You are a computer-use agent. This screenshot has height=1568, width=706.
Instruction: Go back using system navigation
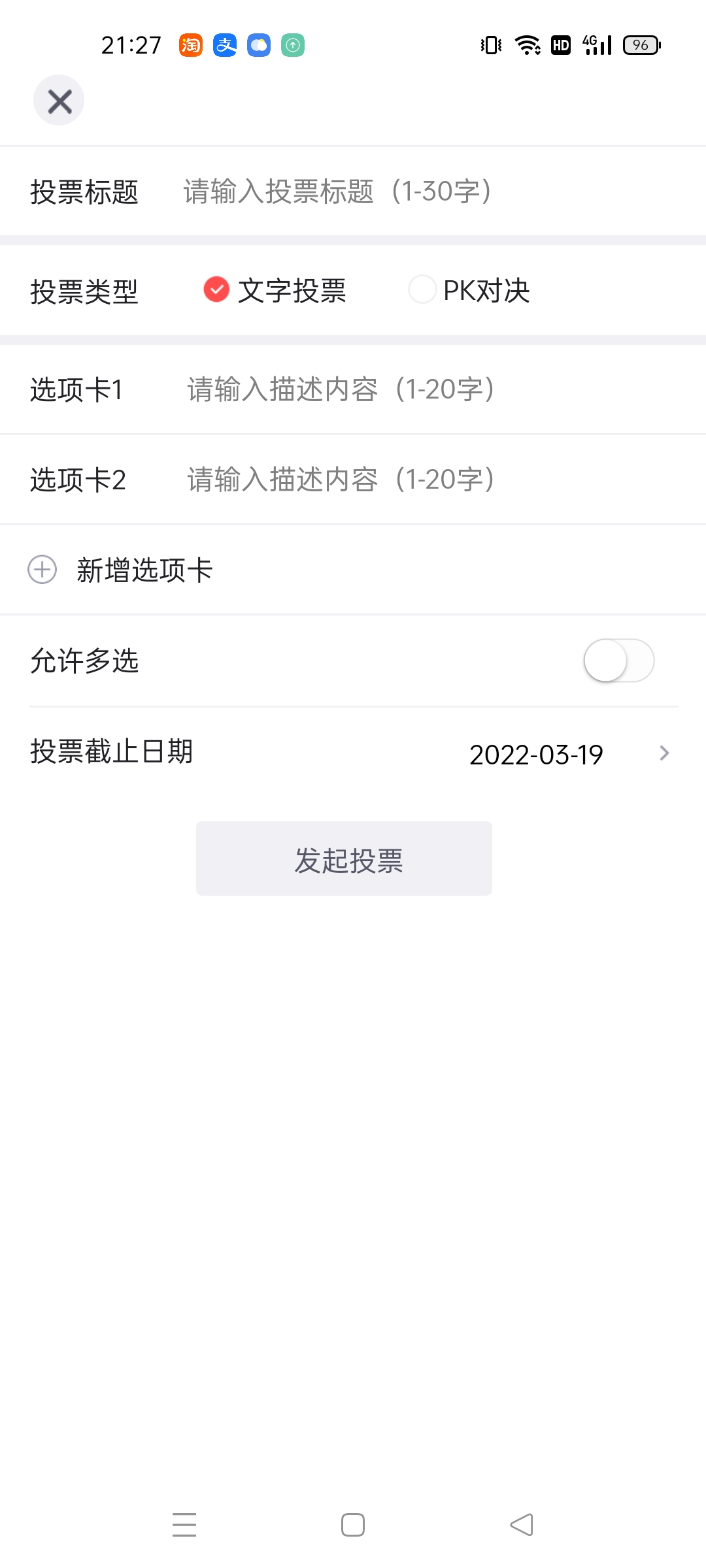522,1525
